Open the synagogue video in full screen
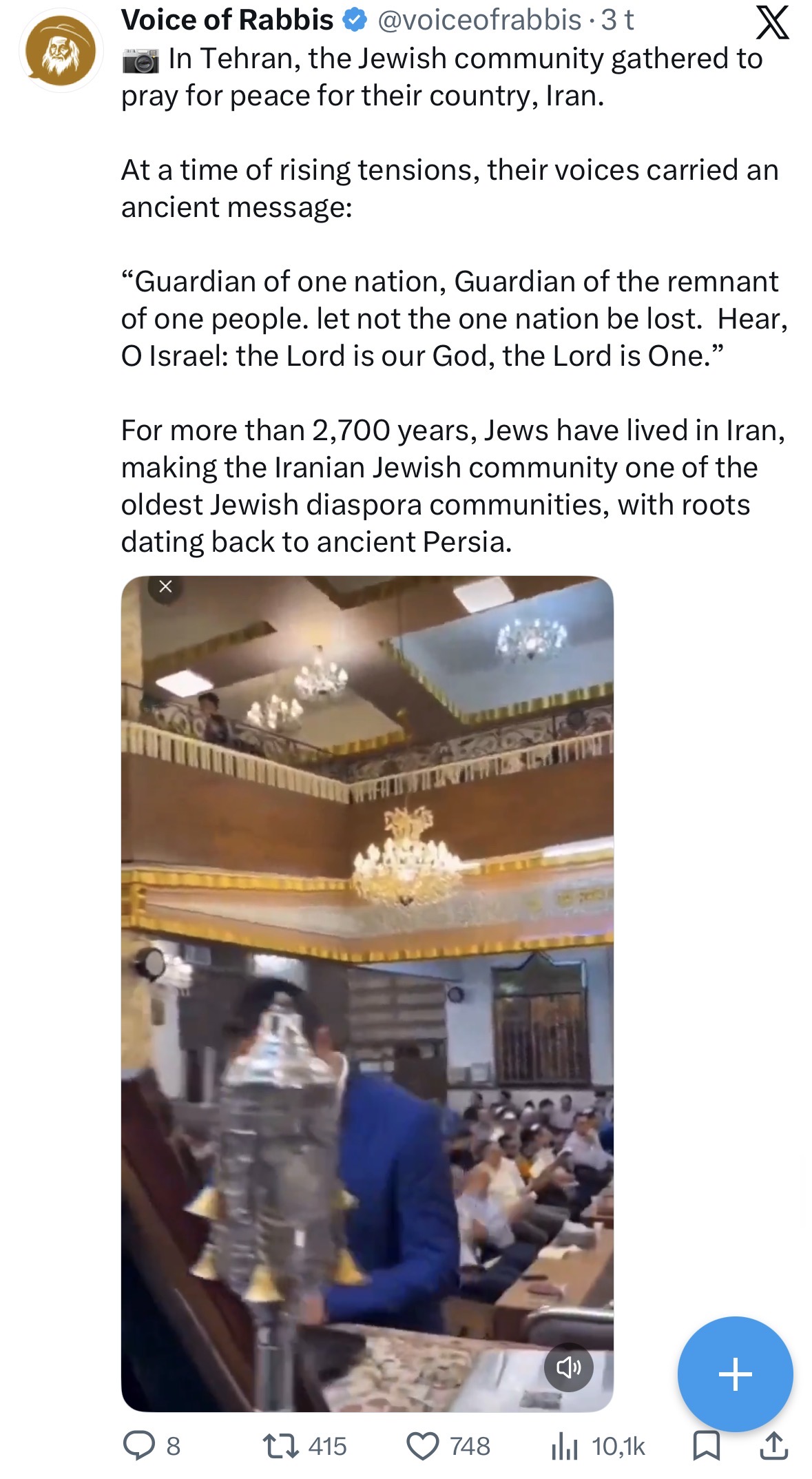The height and width of the screenshot is (1479, 812). click(x=367, y=992)
